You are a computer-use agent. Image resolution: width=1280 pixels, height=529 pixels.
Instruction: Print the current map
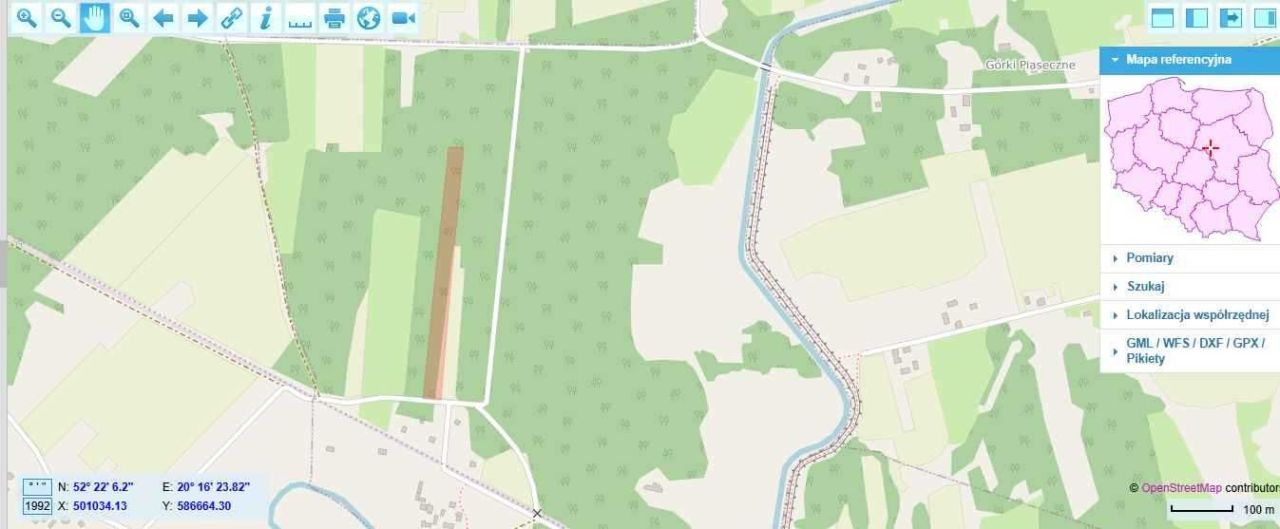click(x=334, y=17)
